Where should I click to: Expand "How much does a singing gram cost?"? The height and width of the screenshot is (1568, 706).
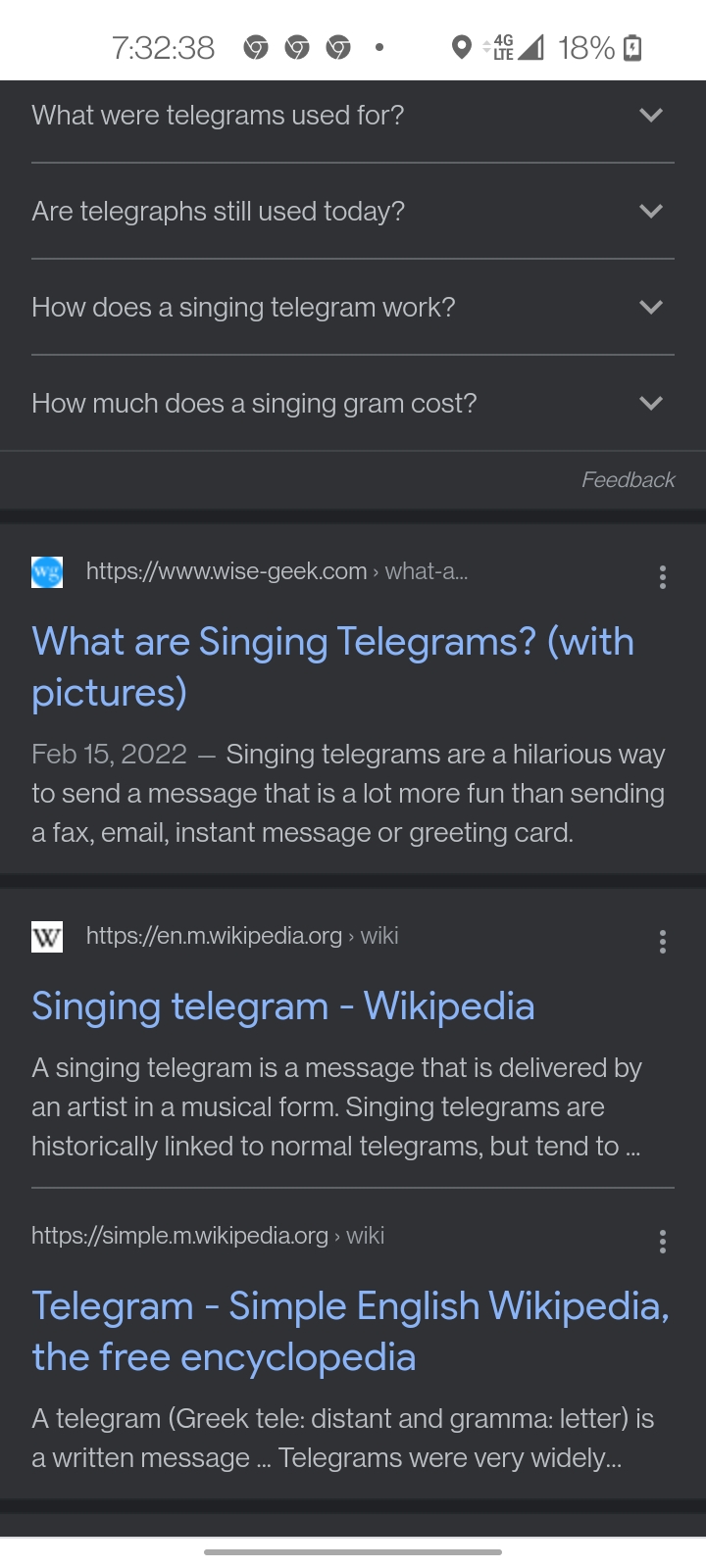pyautogui.click(x=353, y=404)
